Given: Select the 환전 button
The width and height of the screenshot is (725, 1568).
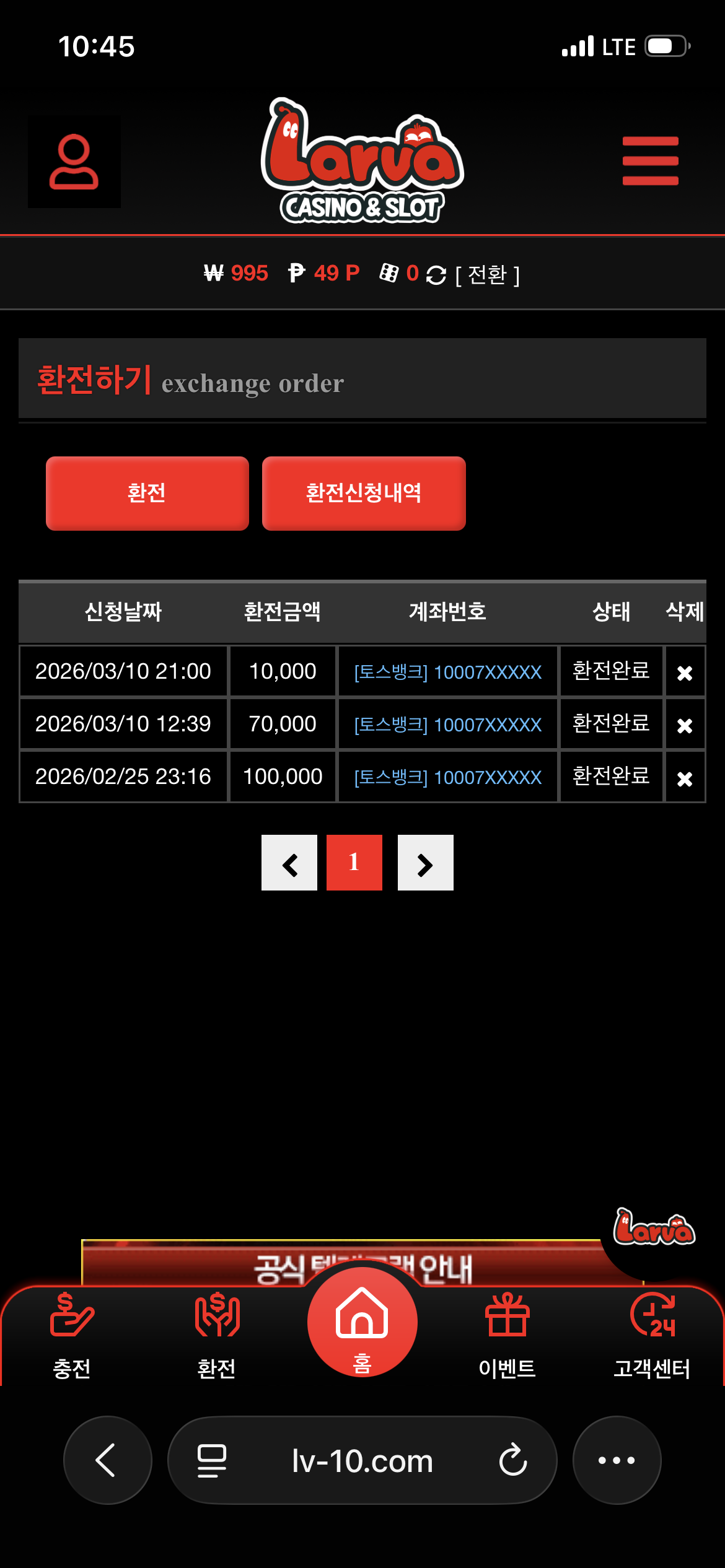Looking at the screenshot, I should [x=147, y=494].
